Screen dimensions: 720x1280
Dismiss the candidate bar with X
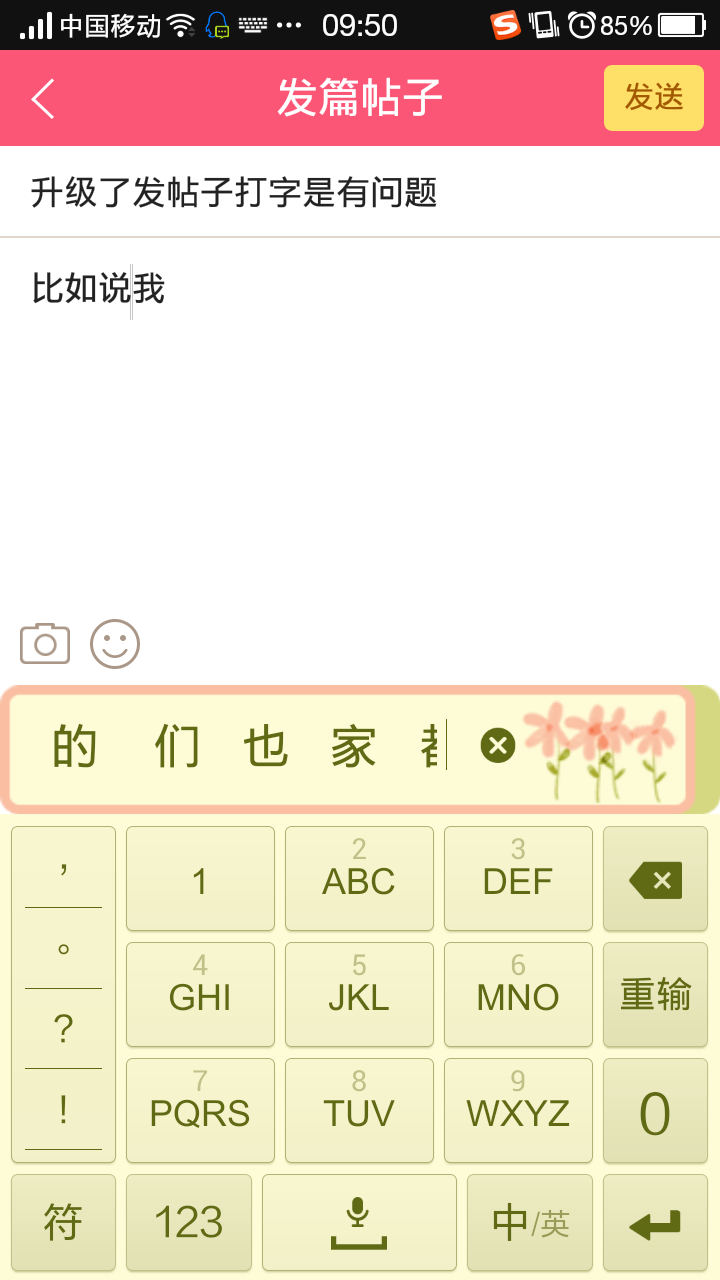coord(498,746)
